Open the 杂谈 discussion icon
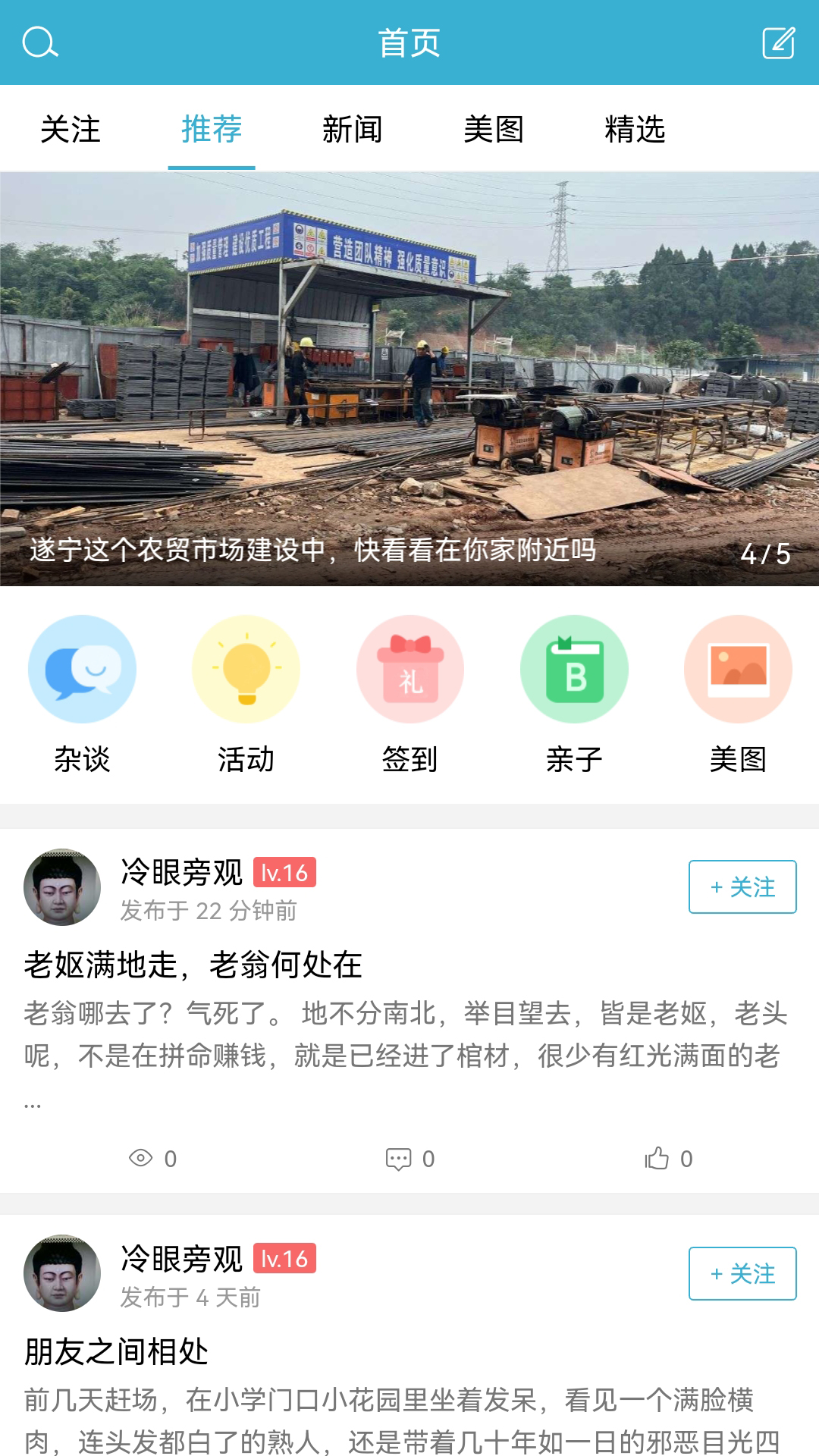The height and width of the screenshot is (1456, 819). (82, 668)
